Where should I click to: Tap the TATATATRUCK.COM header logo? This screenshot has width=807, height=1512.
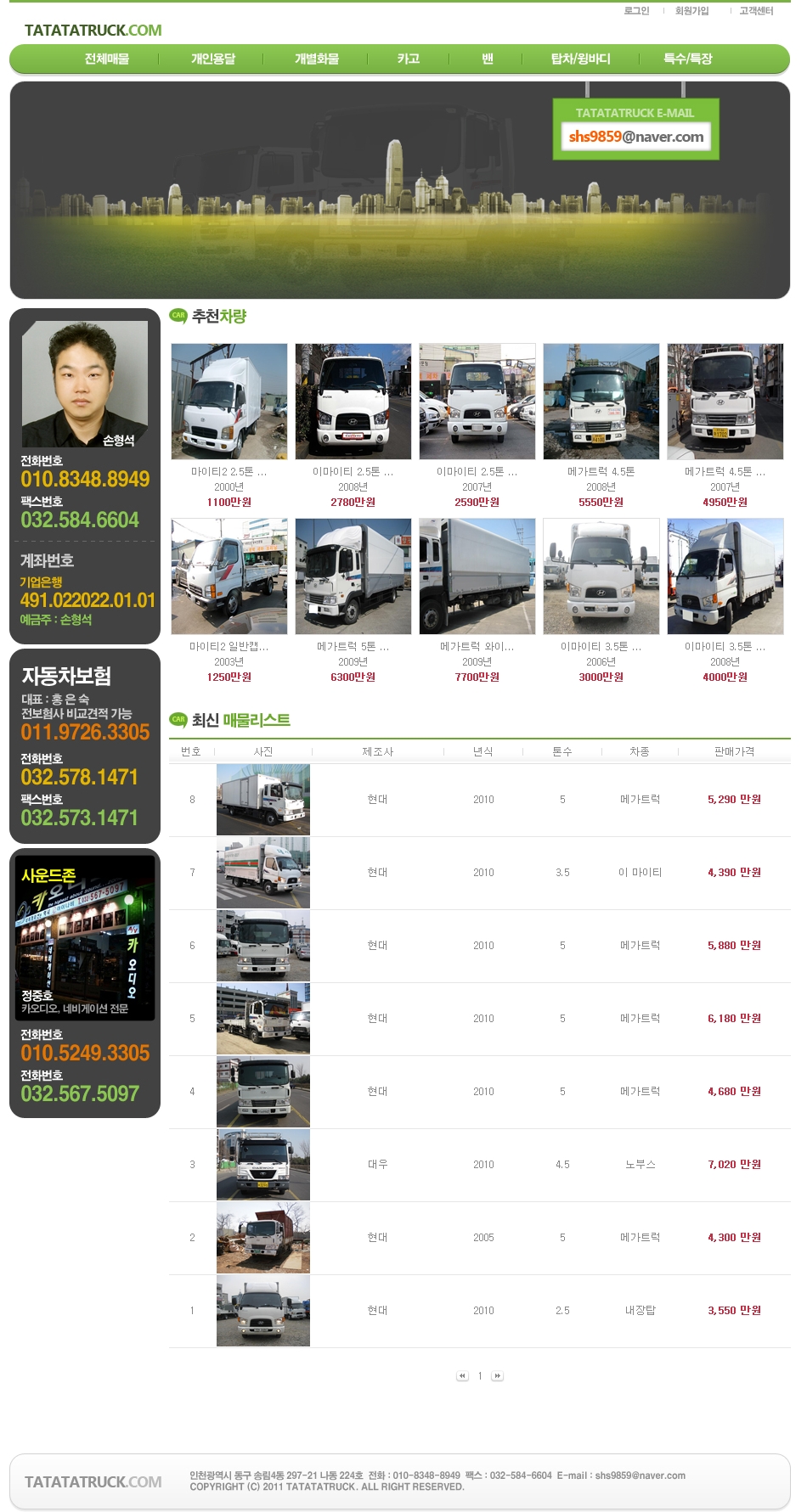coord(93,31)
